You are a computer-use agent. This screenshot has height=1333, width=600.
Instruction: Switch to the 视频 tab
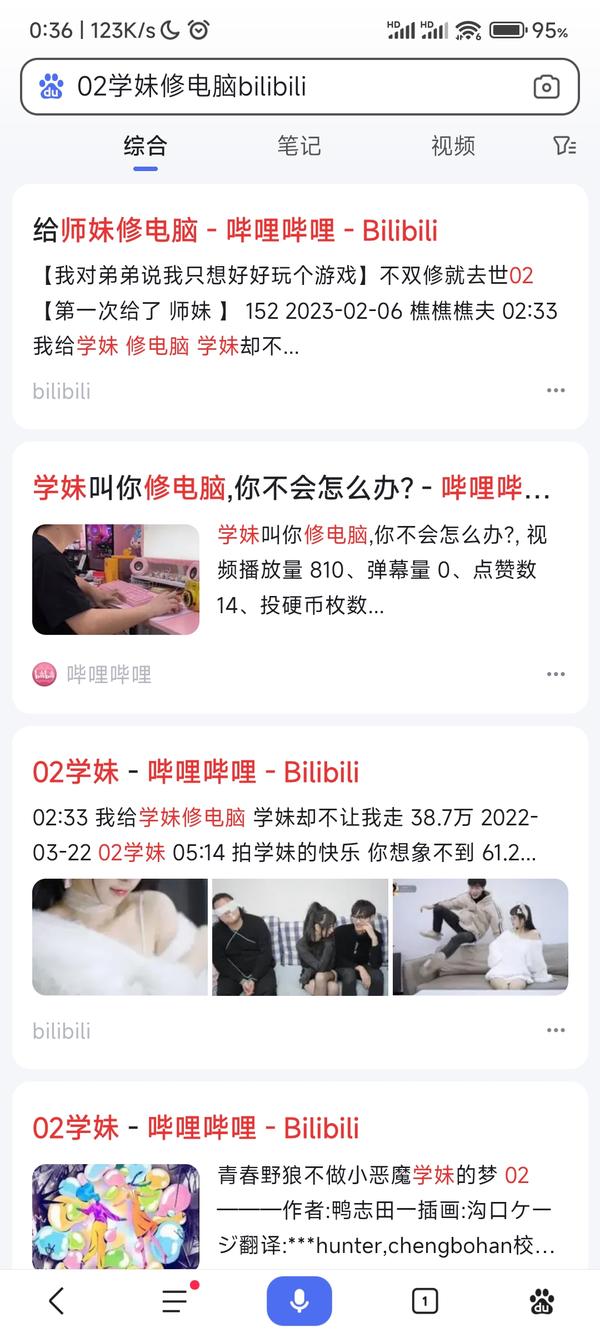point(453,146)
